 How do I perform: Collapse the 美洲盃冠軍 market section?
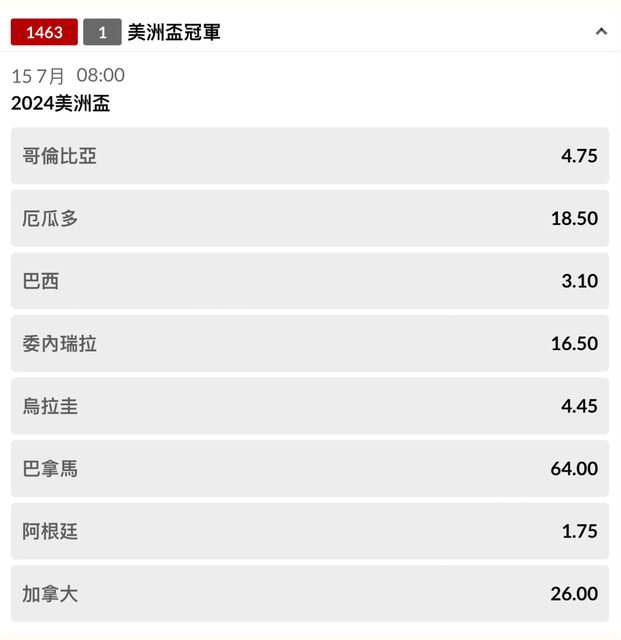(x=600, y=31)
